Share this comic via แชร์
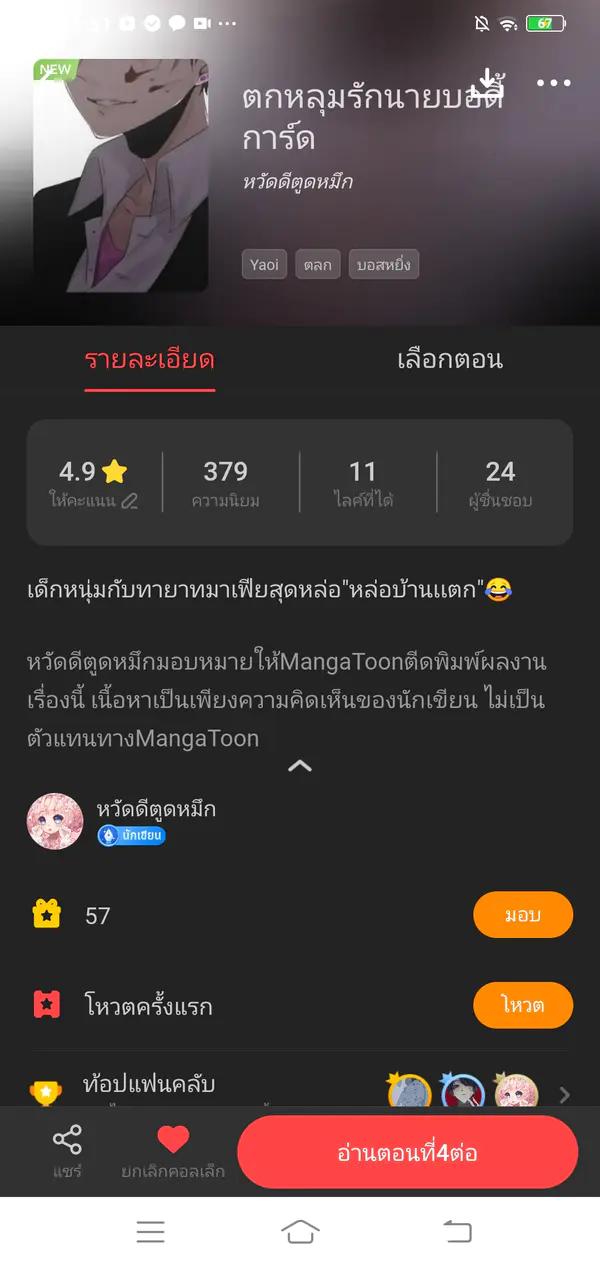The image size is (600, 1267). pyautogui.click(x=67, y=1151)
